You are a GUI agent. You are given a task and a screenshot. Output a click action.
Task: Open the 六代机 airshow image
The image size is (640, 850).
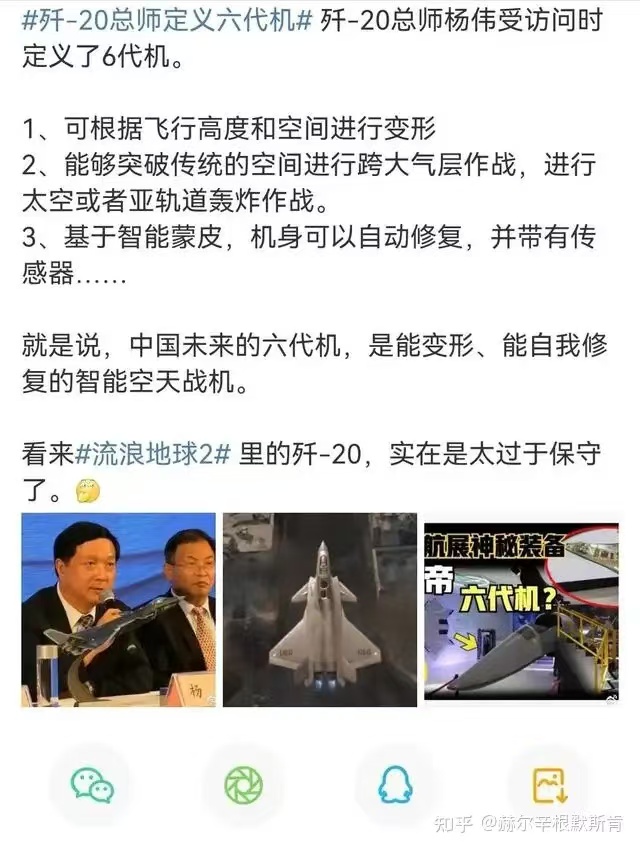click(x=521, y=609)
